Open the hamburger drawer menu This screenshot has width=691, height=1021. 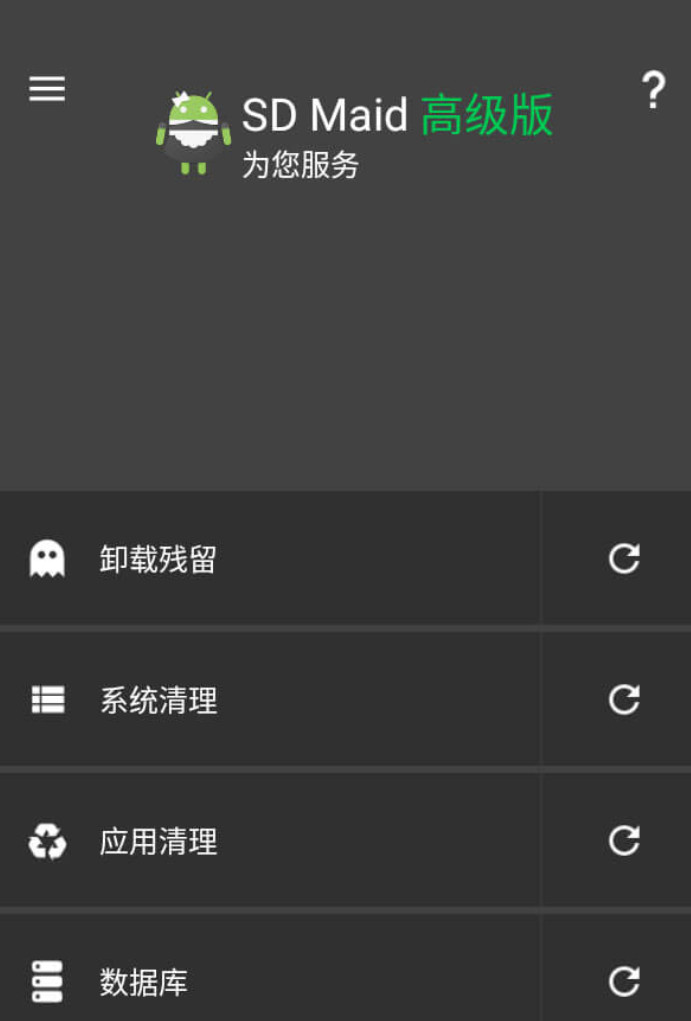coord(47,89)
